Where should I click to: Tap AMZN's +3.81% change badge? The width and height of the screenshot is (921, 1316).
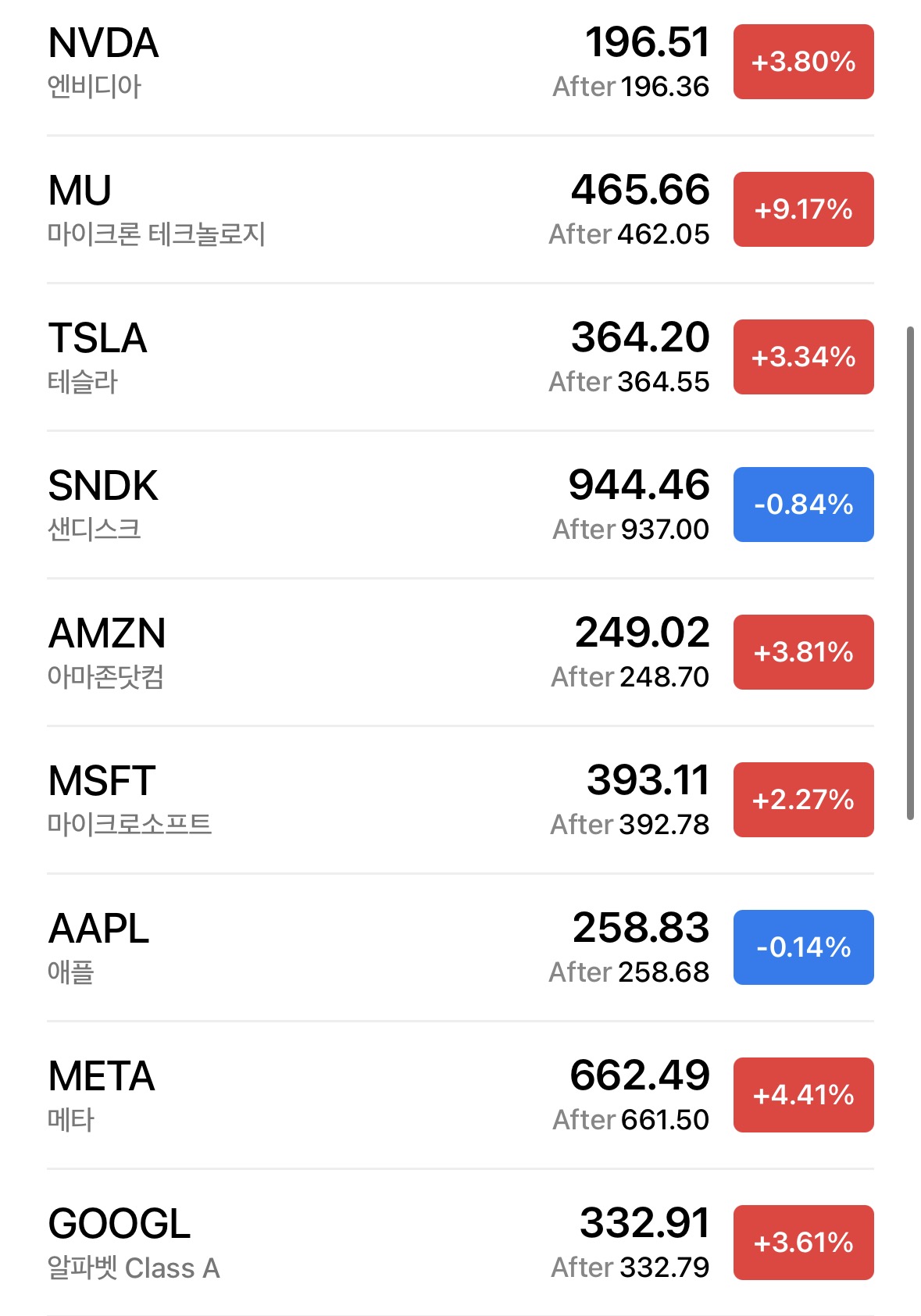(x=803, y=652)
